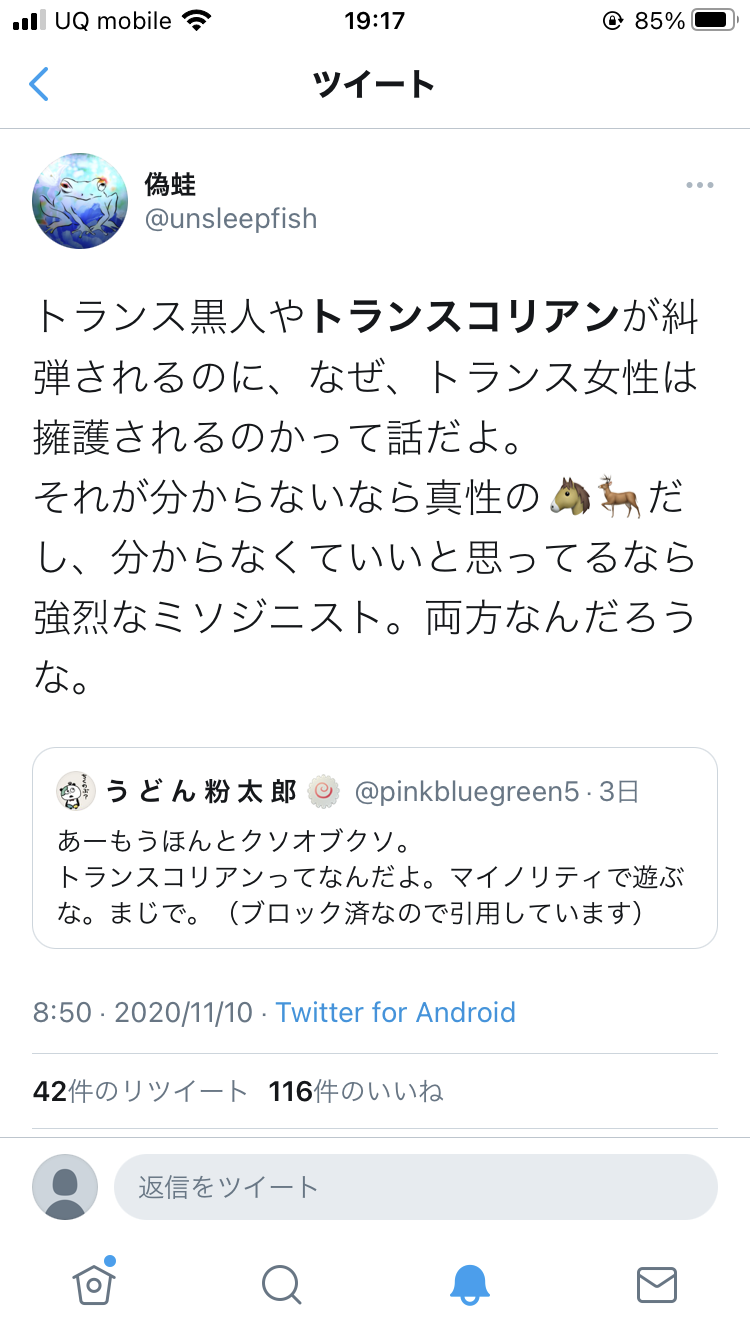Open the @unsleepfish profile handle
This screenshot has height=1334, width=750.
231,219
